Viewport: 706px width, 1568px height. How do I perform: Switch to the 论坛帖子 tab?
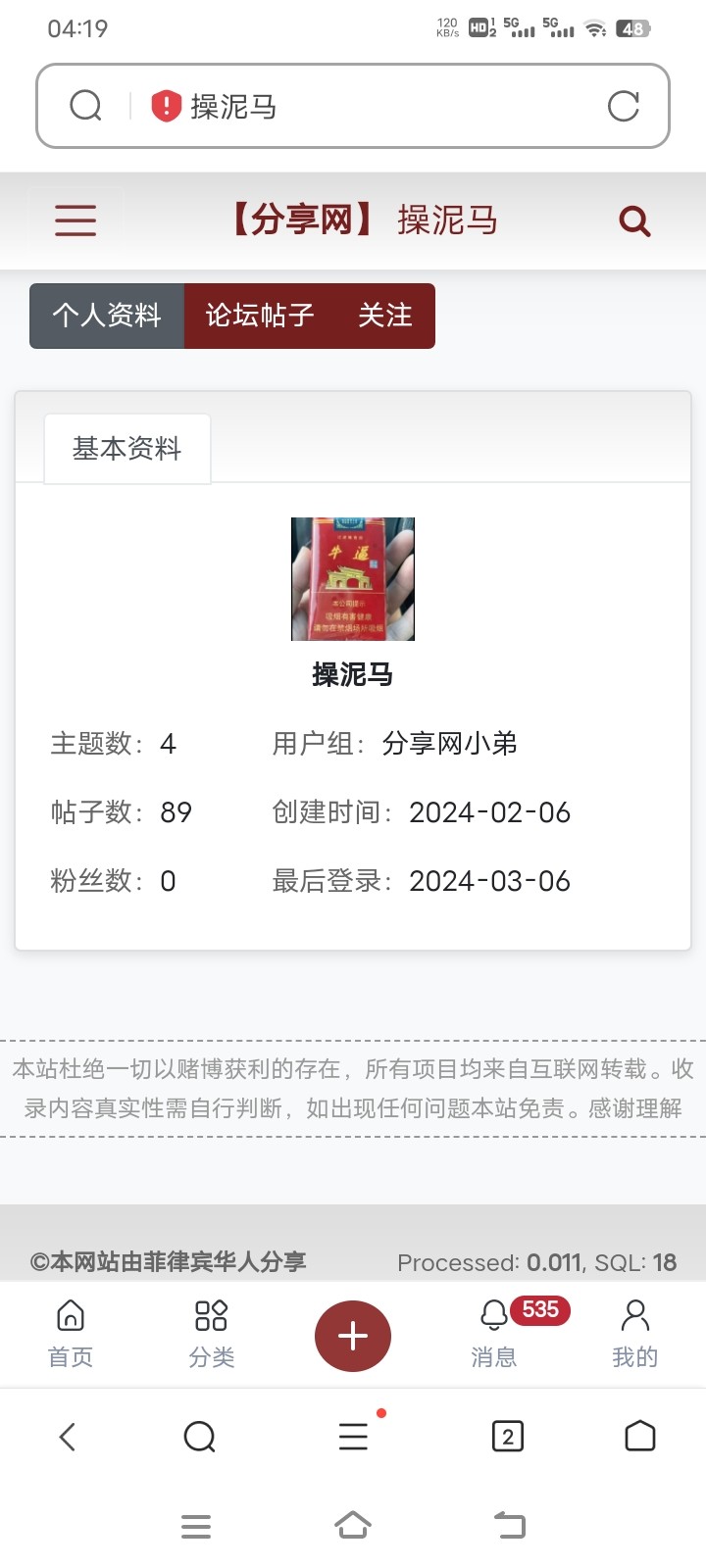pos(260,316)
